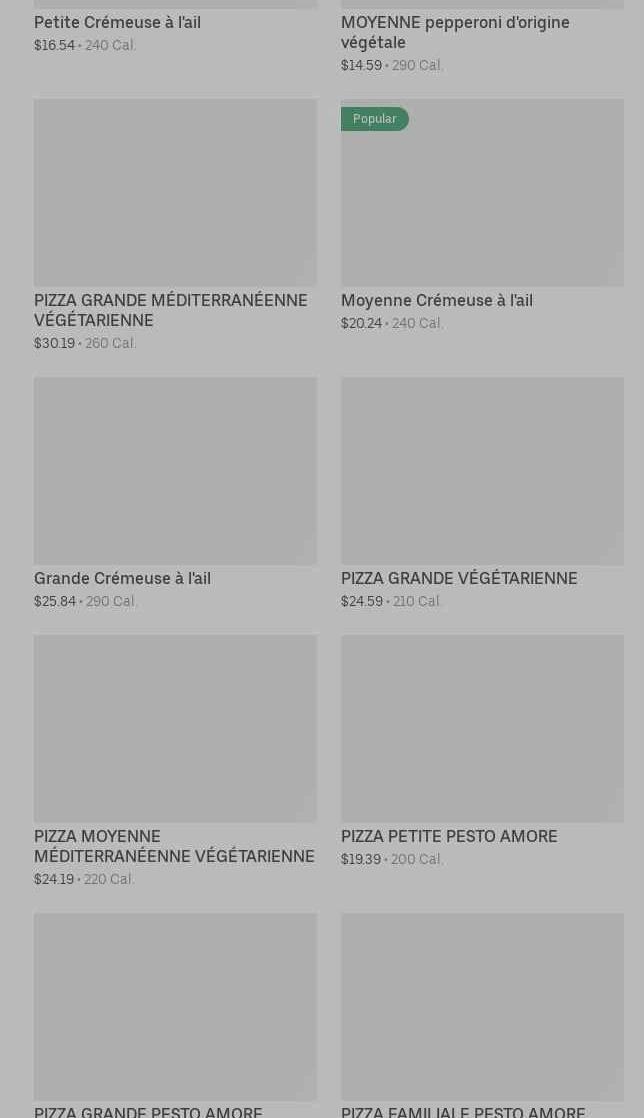Screen dimensions: 644x1118
Task: Open PIZZA GRANDE VÉGÉTARIENNE details
Action: click(x=482, y=493)
